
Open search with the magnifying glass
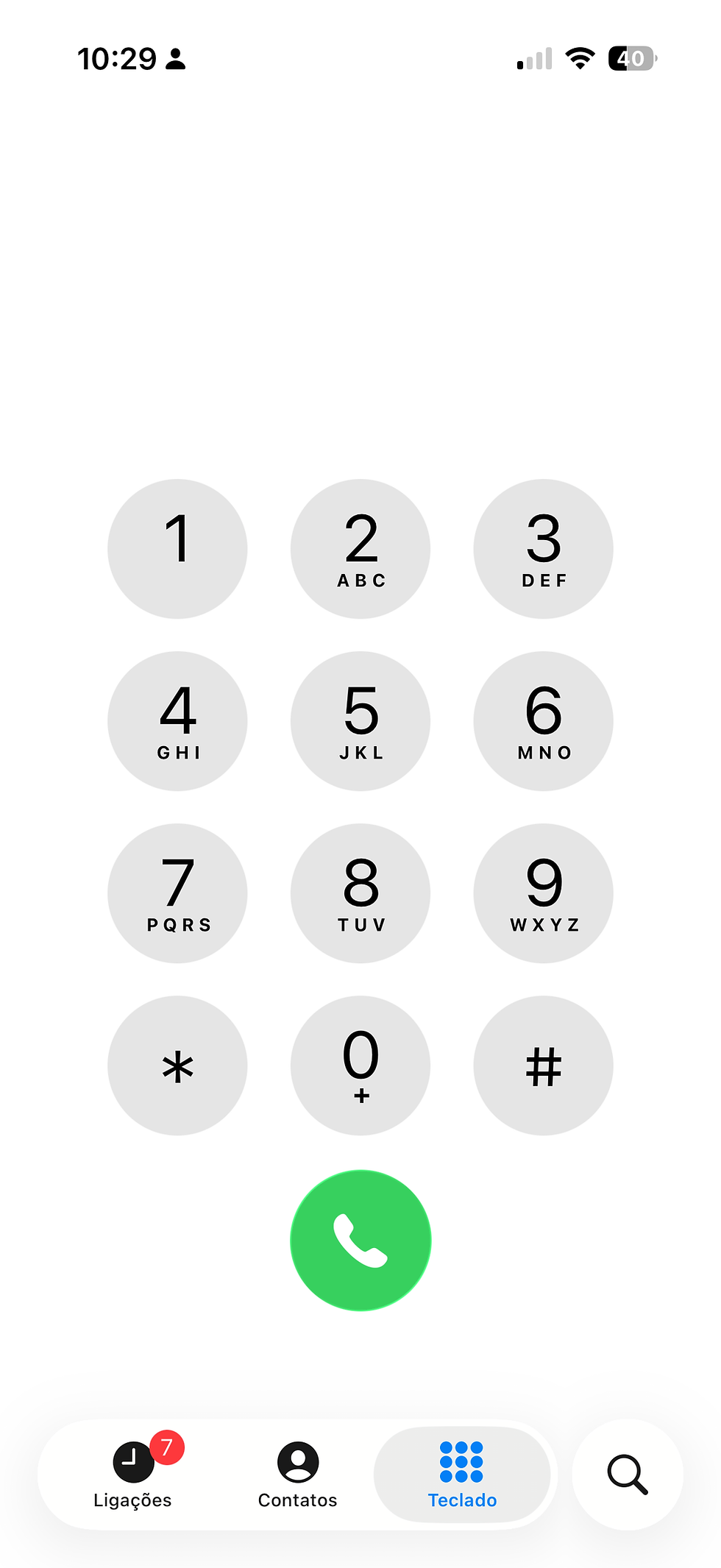click(x=628, y=1475)
